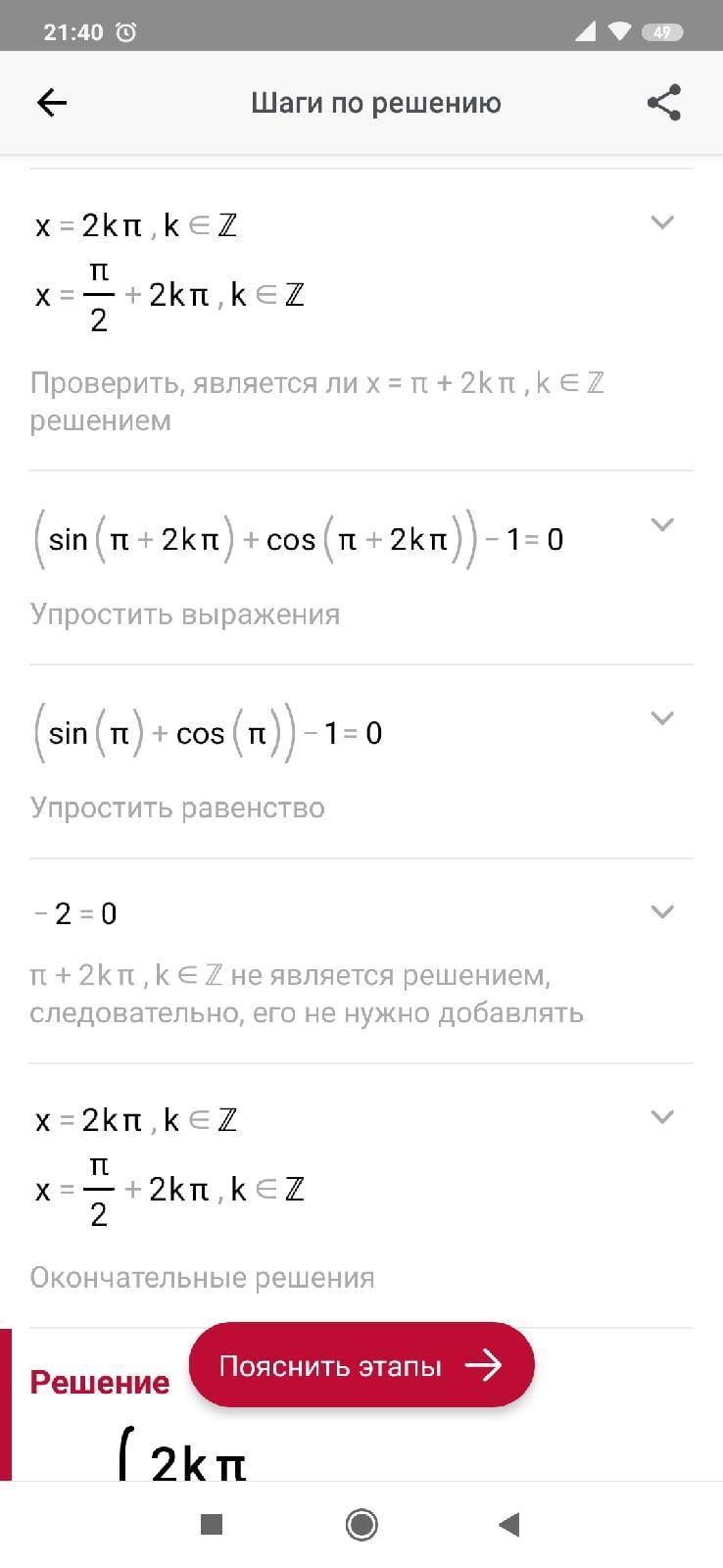Expand the 'Упростить равенство' step
723x1568 pixels.
pos(662,718)
